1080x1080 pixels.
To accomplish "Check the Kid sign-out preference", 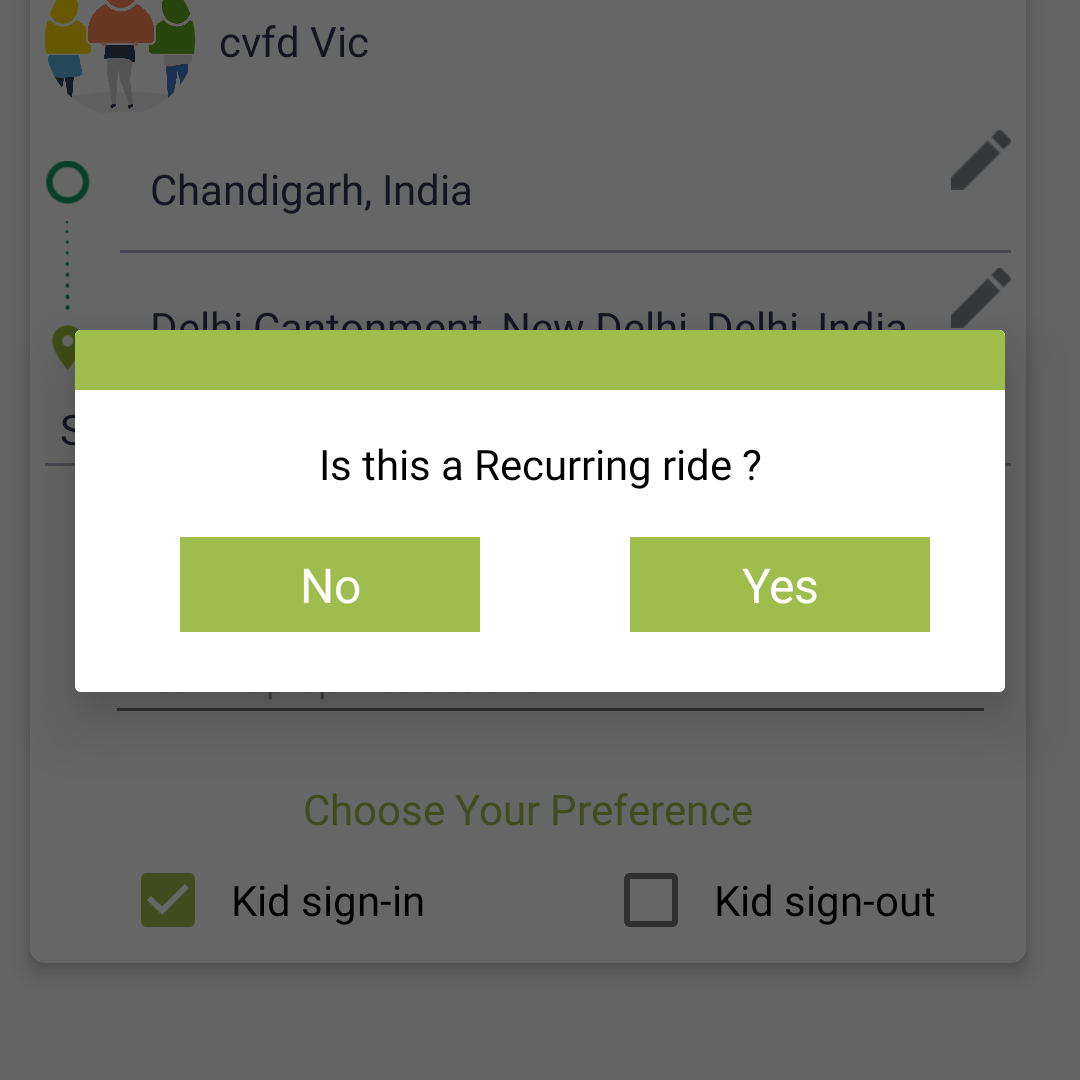I will click(651, 900).
